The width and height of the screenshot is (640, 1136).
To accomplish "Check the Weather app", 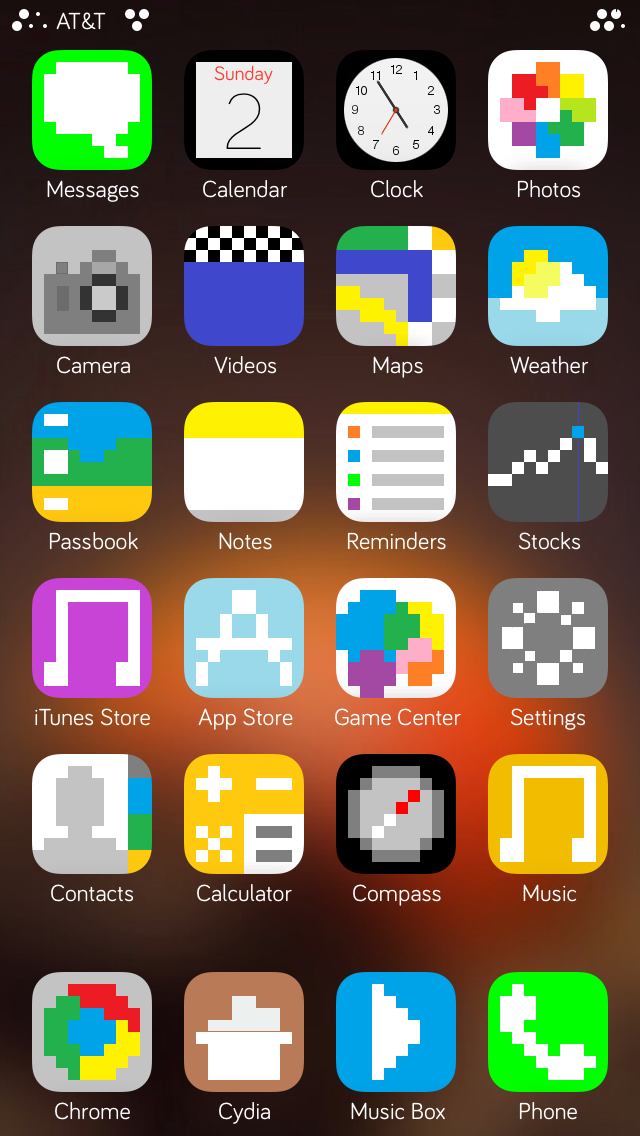I will (x=548, y=286).
